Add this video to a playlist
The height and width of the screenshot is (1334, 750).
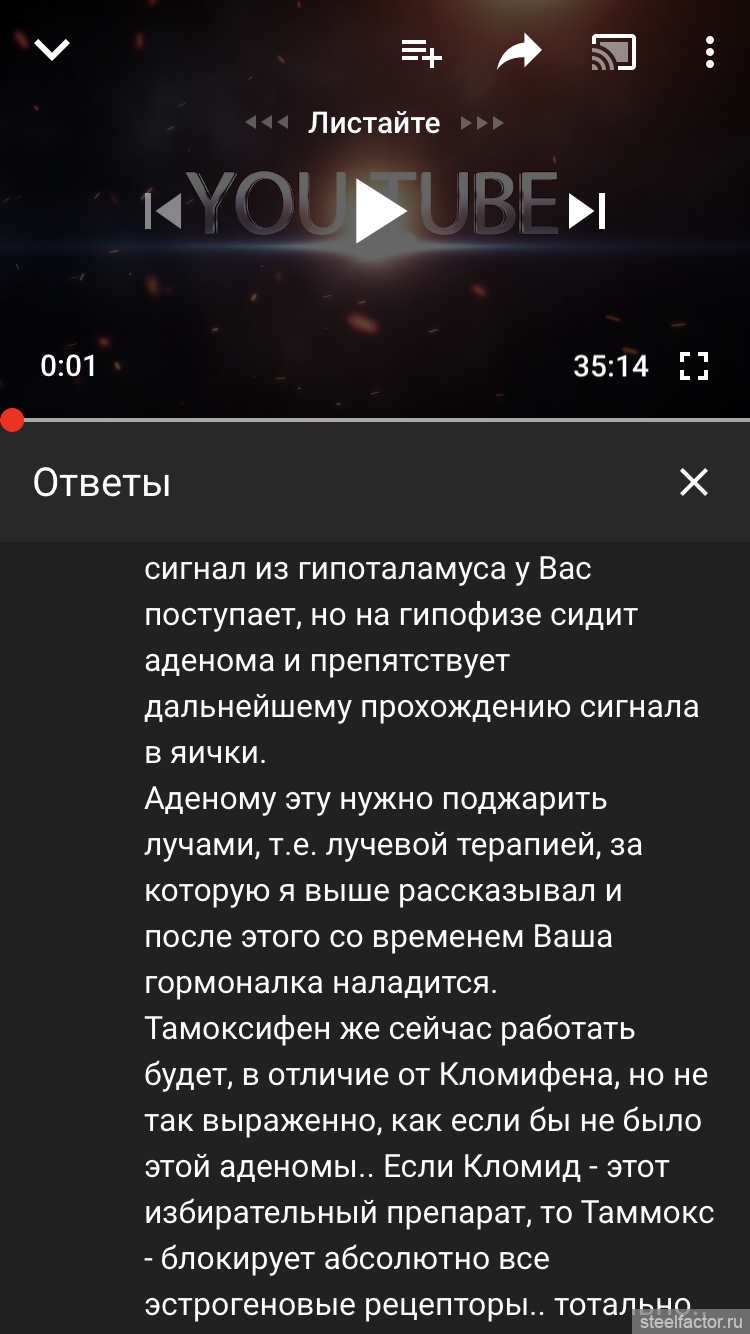[x=421, y=52]
